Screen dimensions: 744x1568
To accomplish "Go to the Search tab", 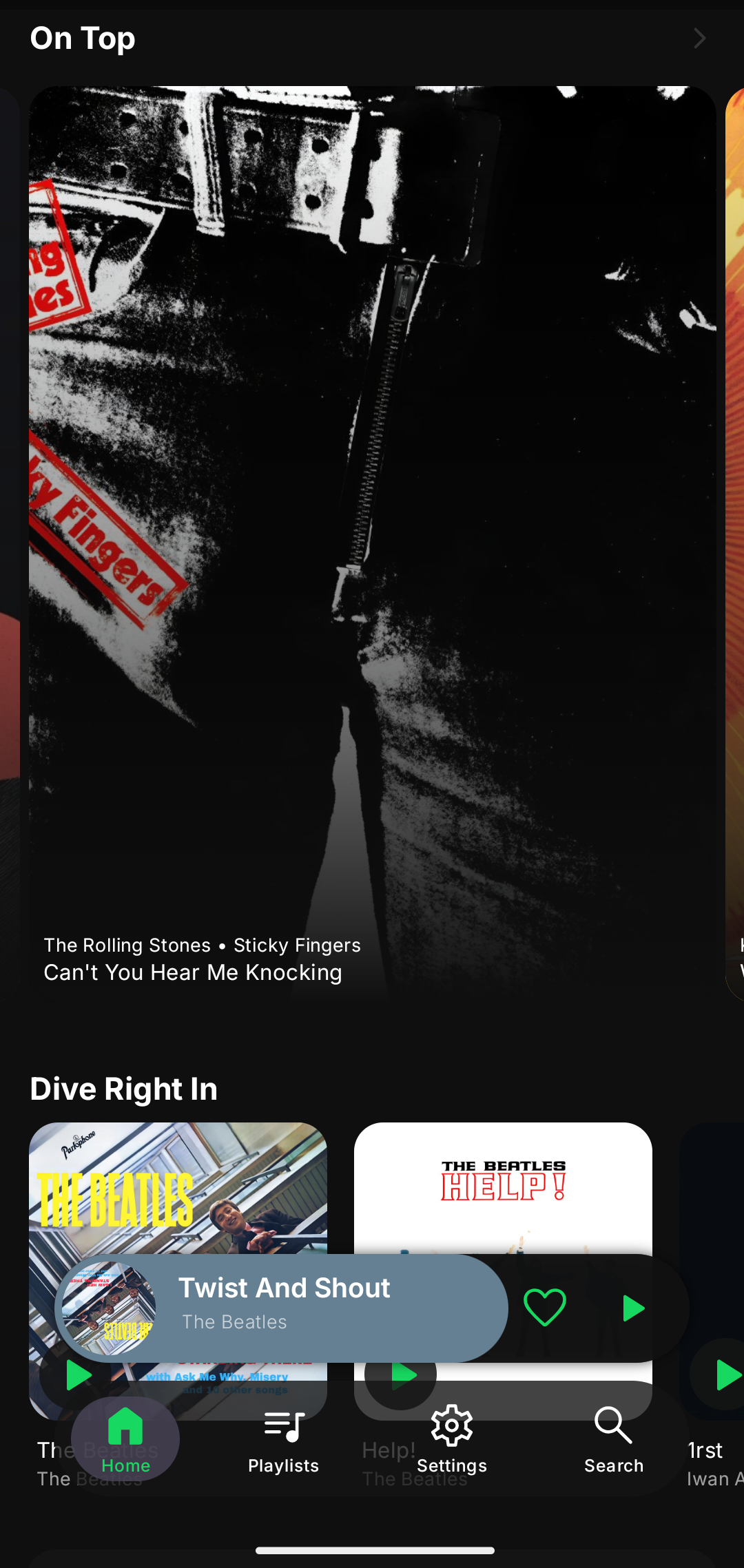I will [x=613, y=1440].
